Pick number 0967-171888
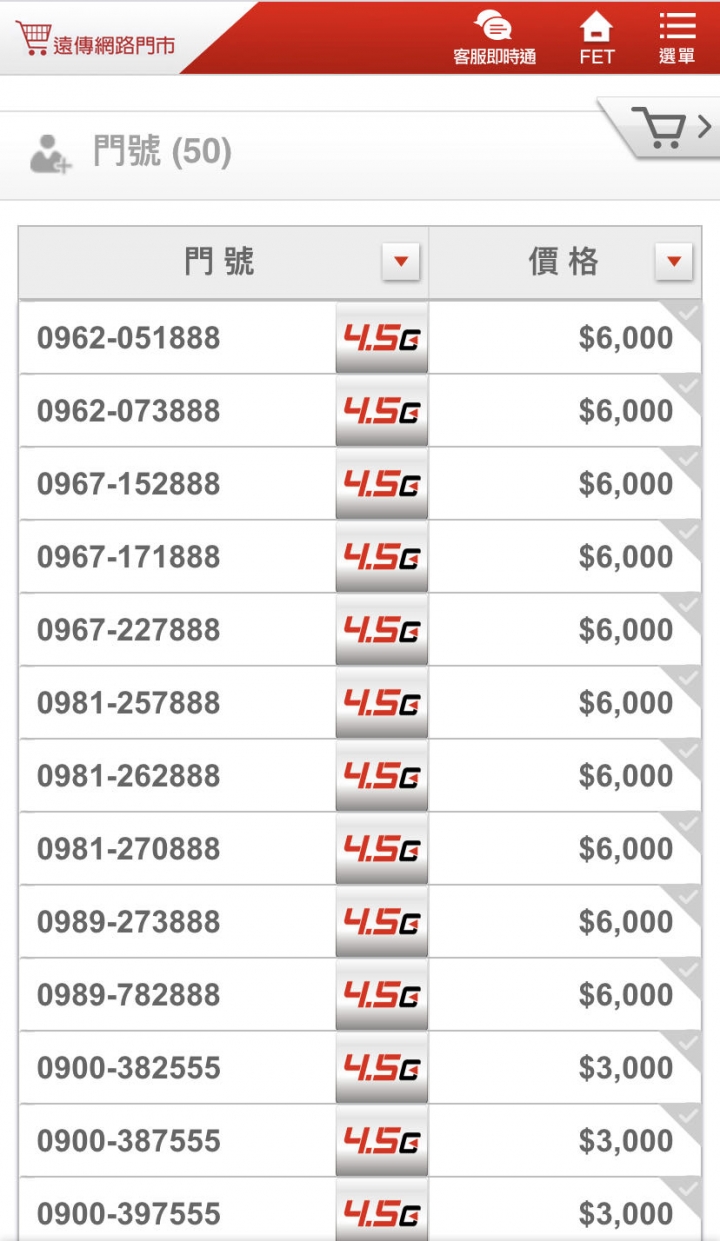Screen dimensions: 720x1241 click(360, 557)
